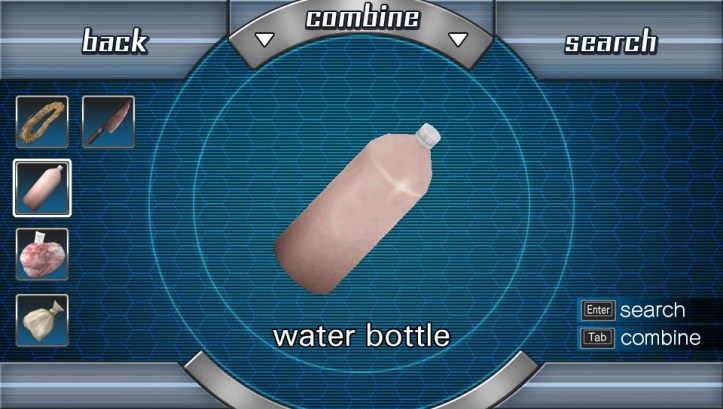723x409 pixels.
Task: Tap the Tab combine hint
Action: (x=642, y=338)
